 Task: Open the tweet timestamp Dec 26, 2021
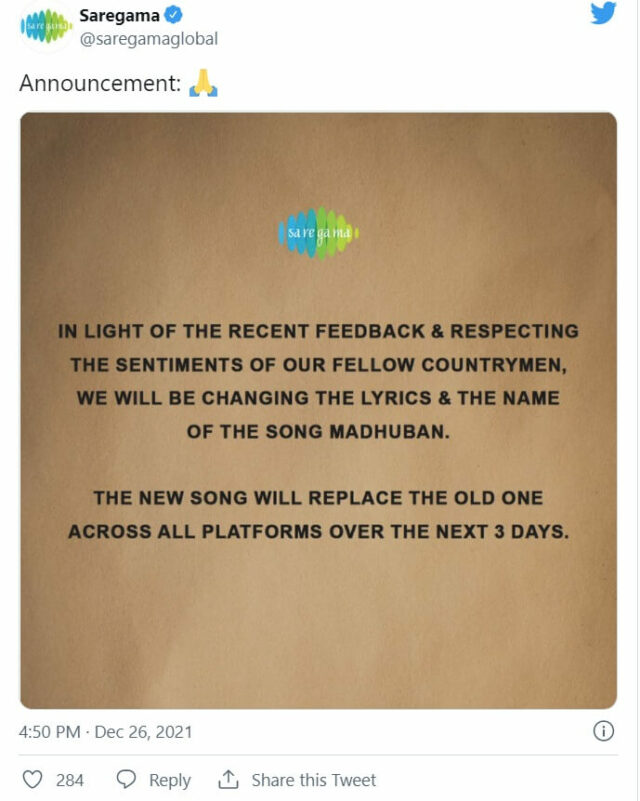[x=106, y=732]
